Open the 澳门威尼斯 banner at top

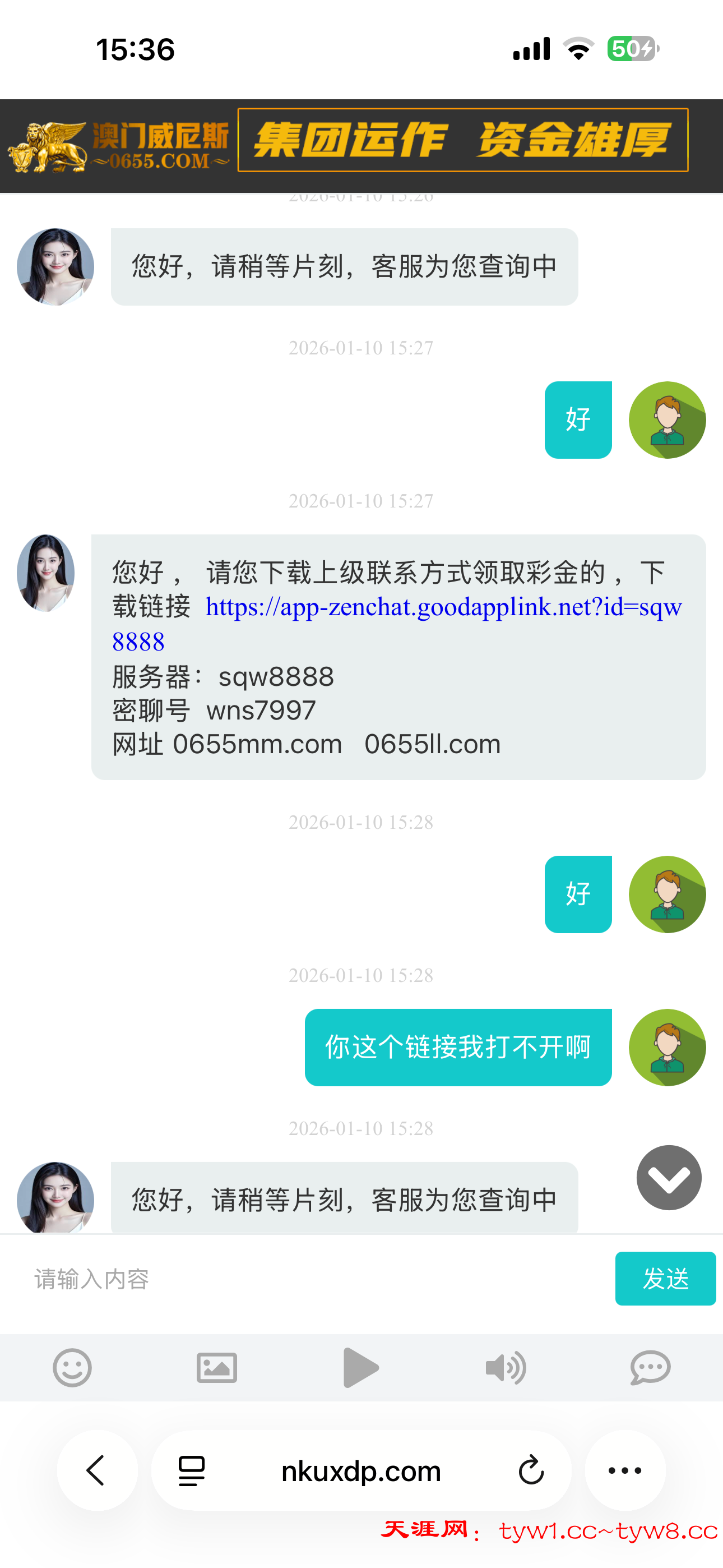[x=361, y=145]
